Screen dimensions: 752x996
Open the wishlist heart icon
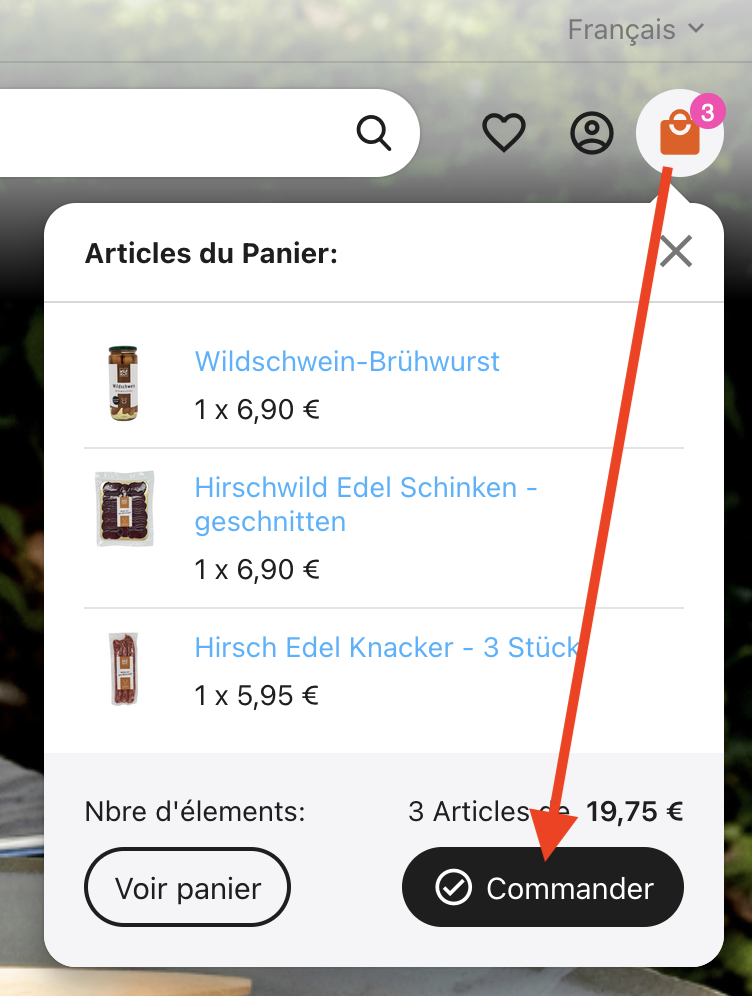pos(504,133)
